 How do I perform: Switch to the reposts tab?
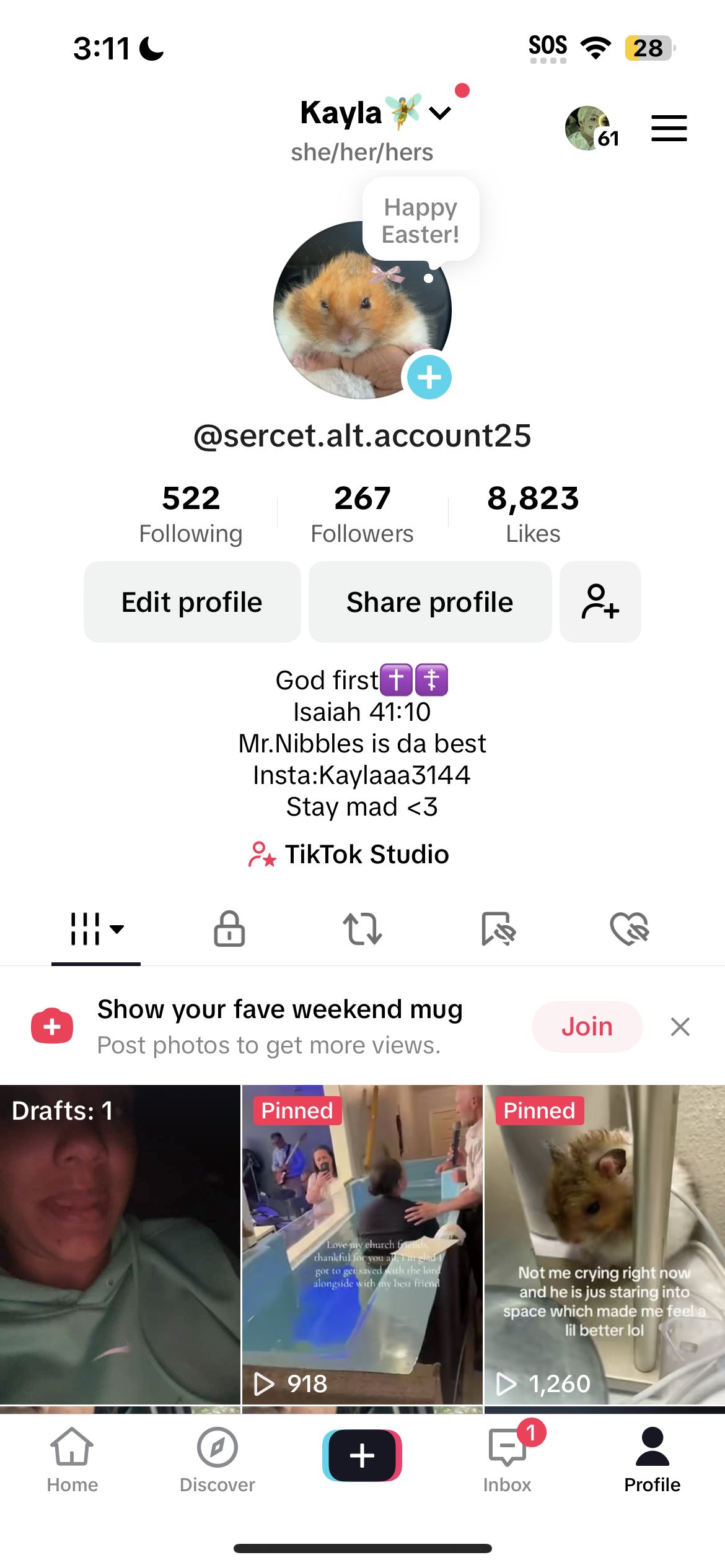[362, 928]
